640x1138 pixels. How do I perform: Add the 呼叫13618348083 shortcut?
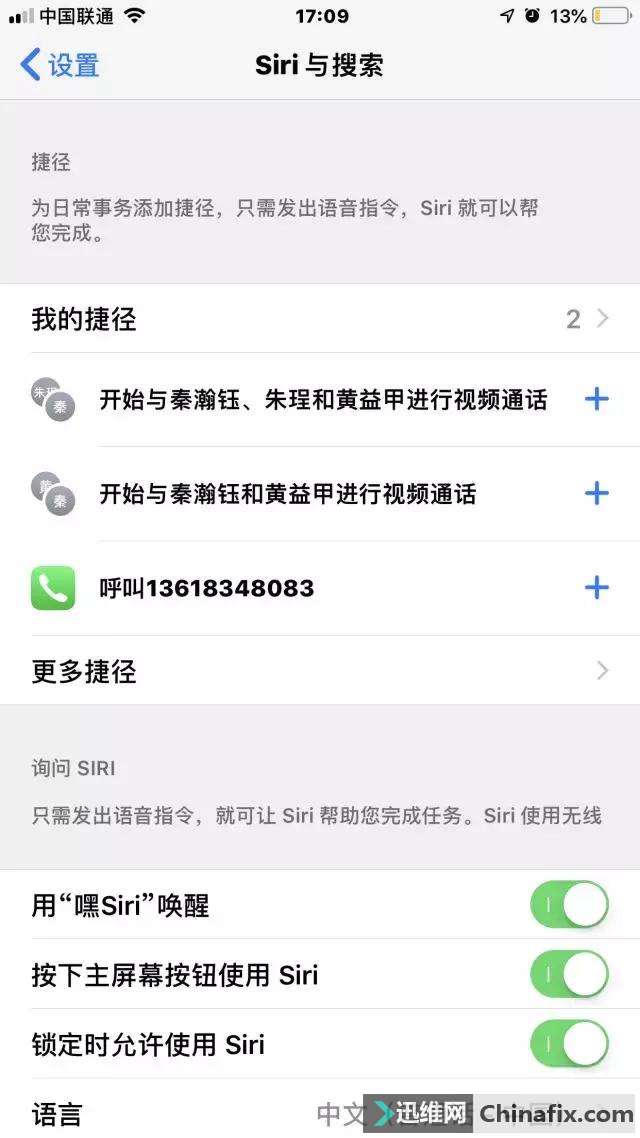click(x=596, y=587)
